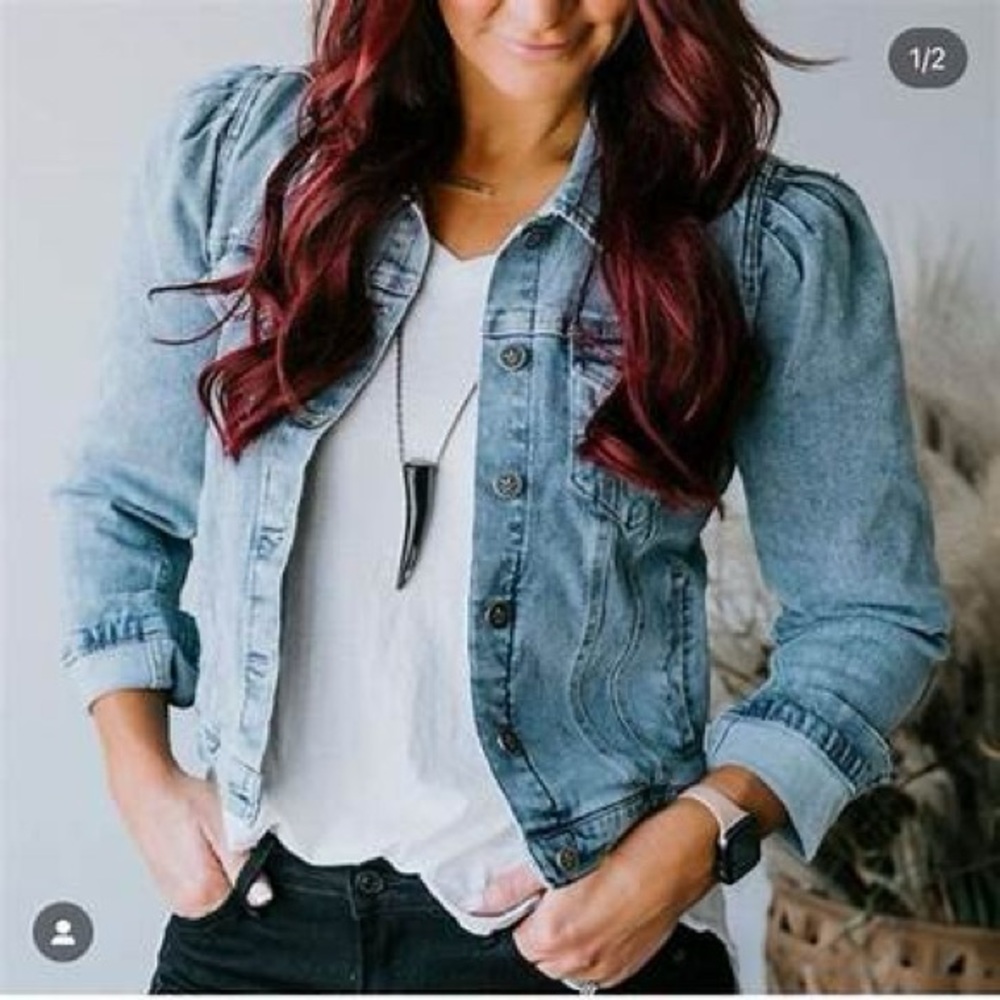Show tagged people on this photo

[x=62, y=932]
